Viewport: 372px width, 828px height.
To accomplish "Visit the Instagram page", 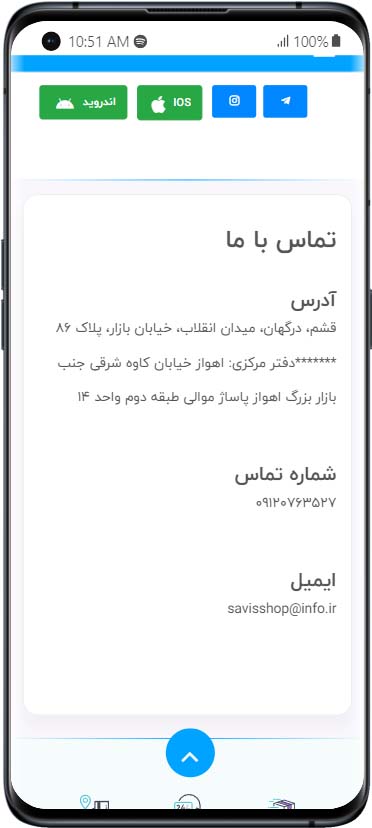I will click(234, 101).
